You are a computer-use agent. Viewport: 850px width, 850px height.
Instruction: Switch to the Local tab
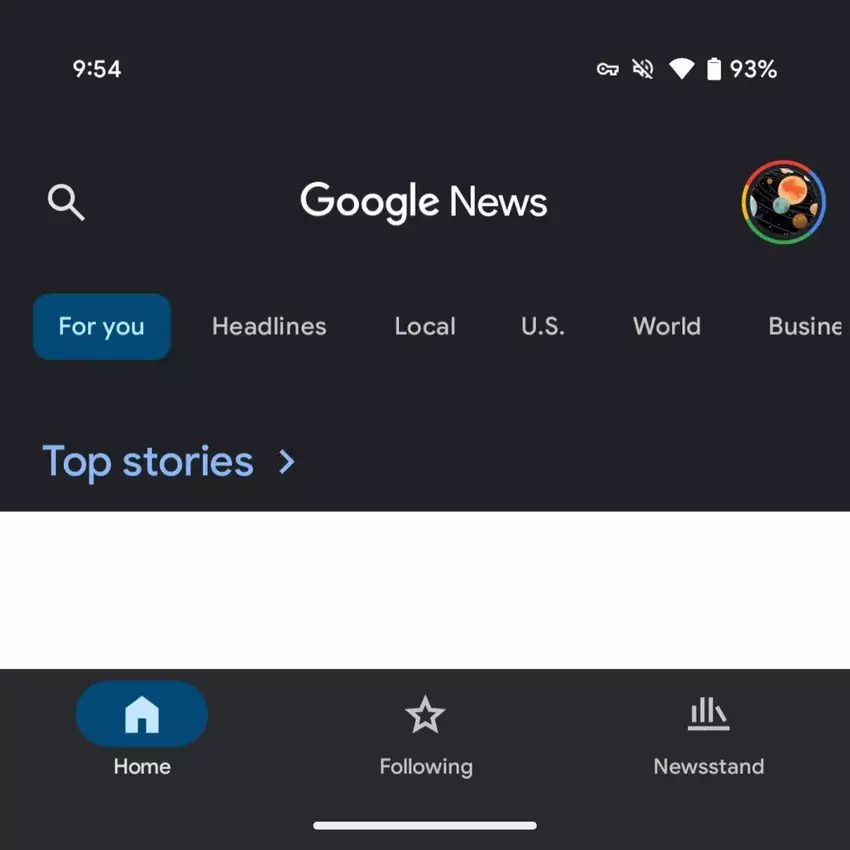(x=425, y=327)
